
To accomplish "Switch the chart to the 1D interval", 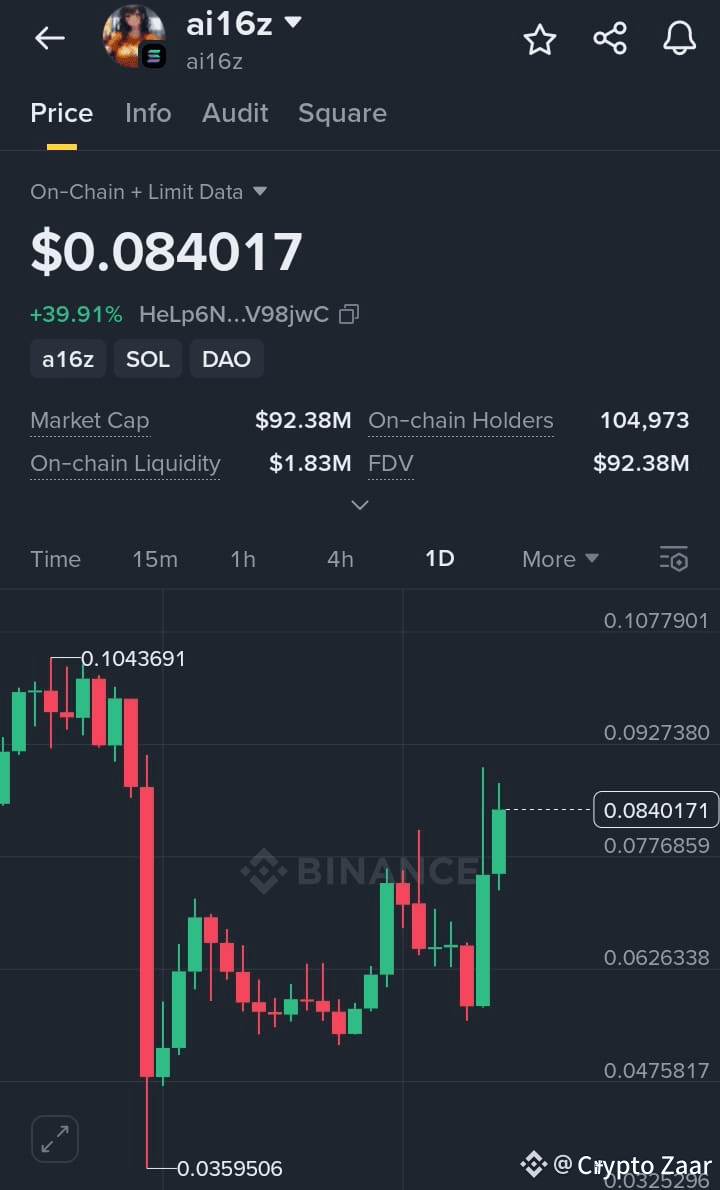I will [440, 559].
